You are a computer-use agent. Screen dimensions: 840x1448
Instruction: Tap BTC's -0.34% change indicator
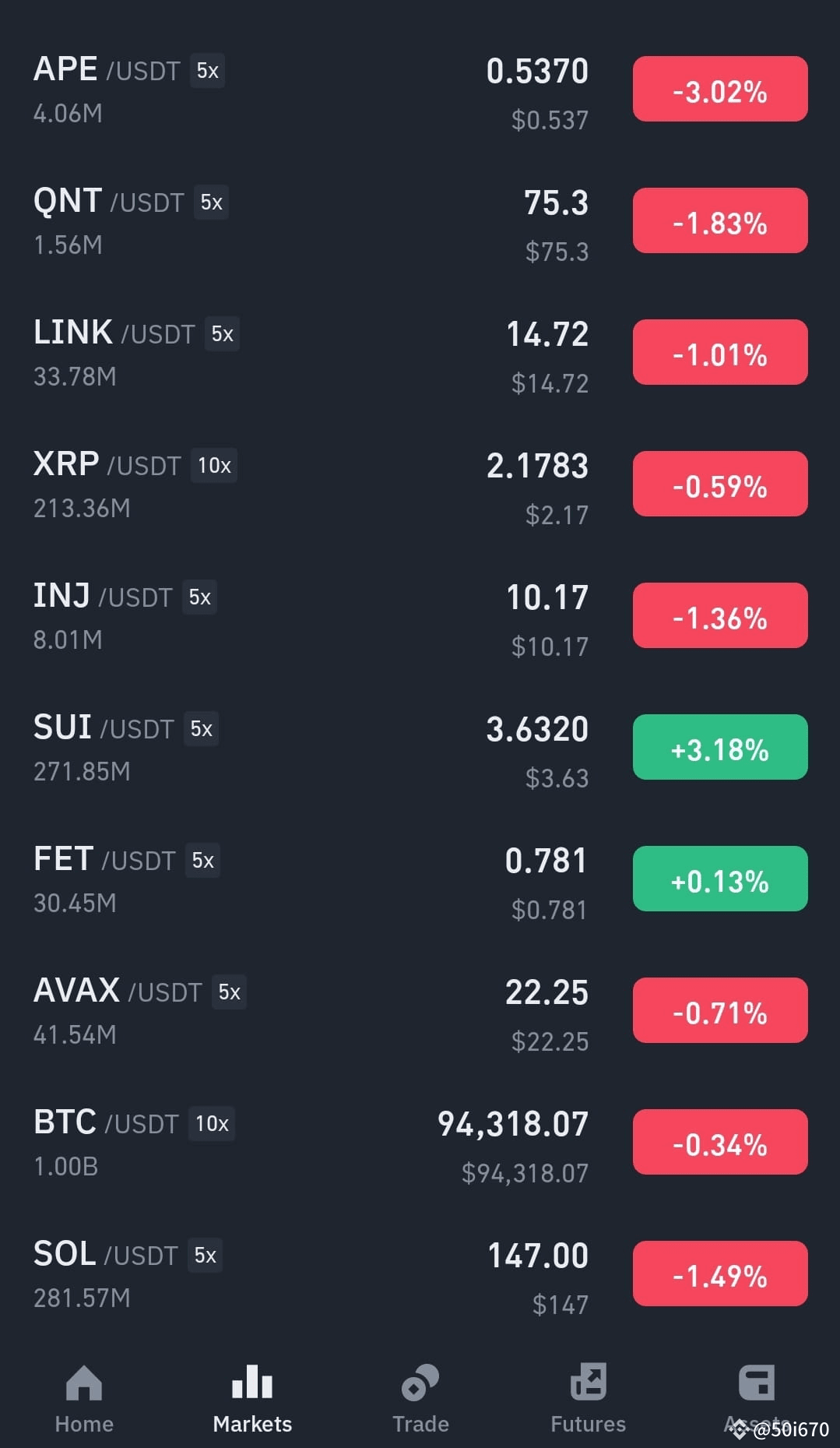point(719,1143)
